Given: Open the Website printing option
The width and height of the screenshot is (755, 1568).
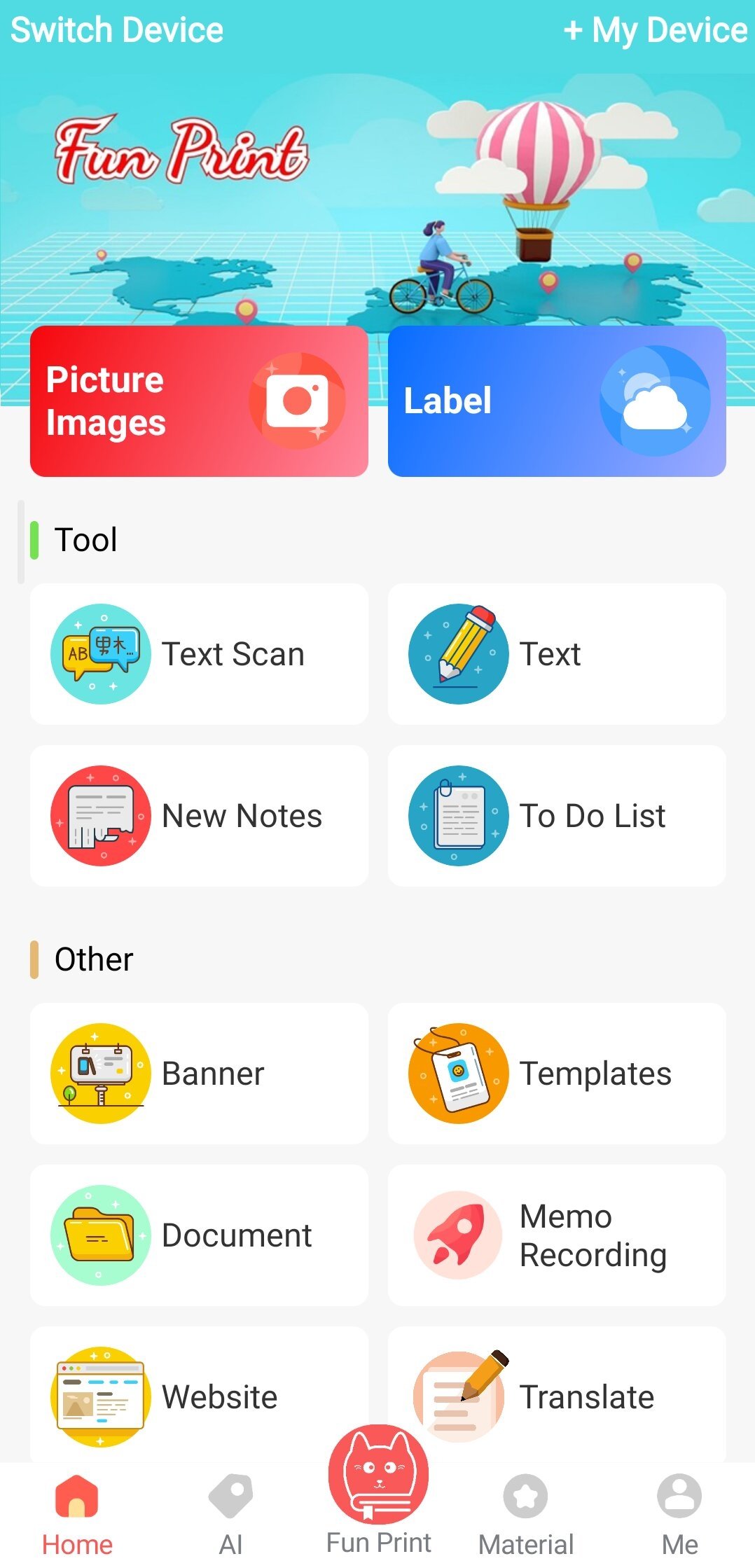Looking at the screenshot, I should point(199,1396).
